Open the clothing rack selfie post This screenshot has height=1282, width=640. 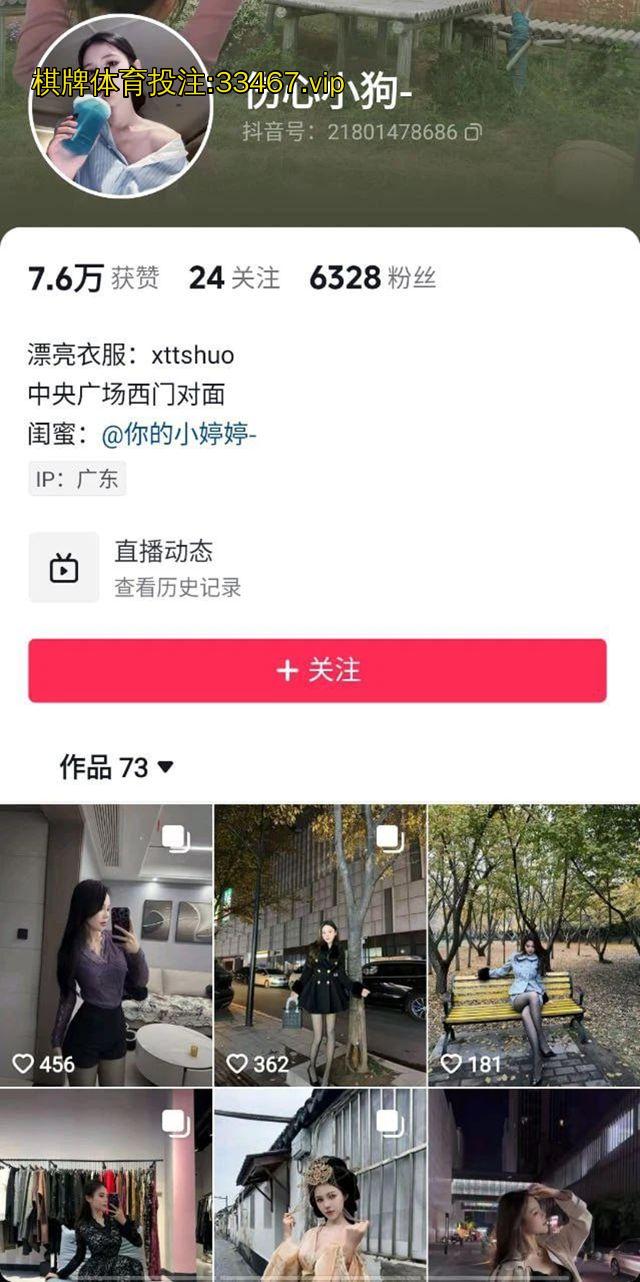pos(106,1185)
